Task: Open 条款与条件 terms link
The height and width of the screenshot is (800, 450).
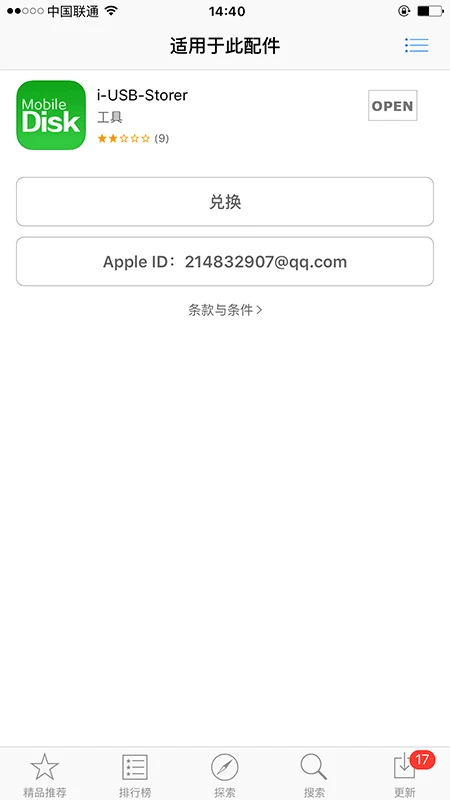Action: [x=225, y=310]
